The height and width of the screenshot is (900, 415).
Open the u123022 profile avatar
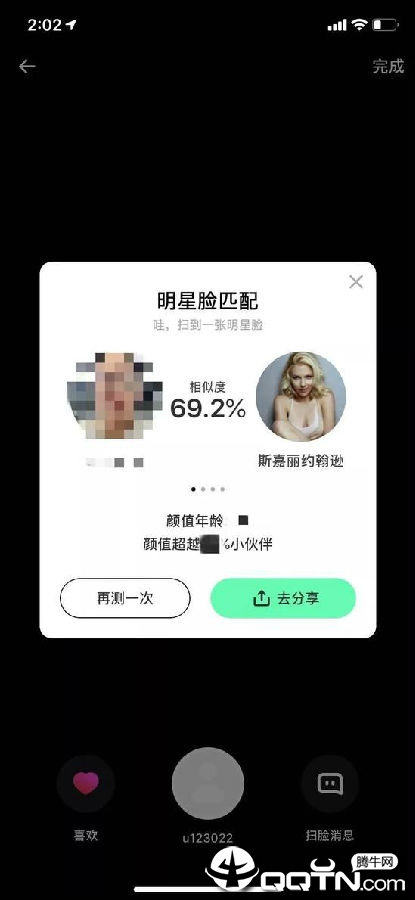(208, 783)
